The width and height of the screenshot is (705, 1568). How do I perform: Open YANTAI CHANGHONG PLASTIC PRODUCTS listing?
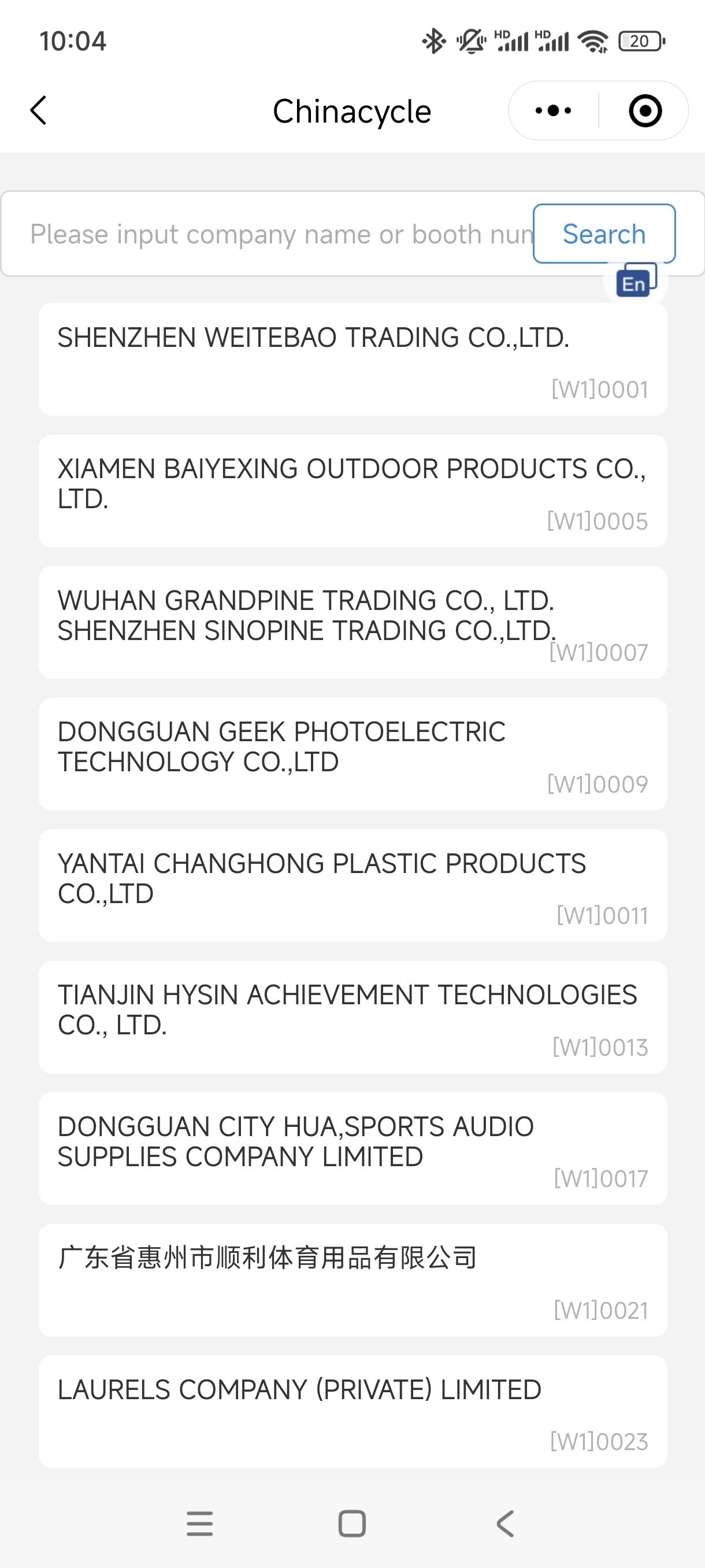[x=353, y=886]
